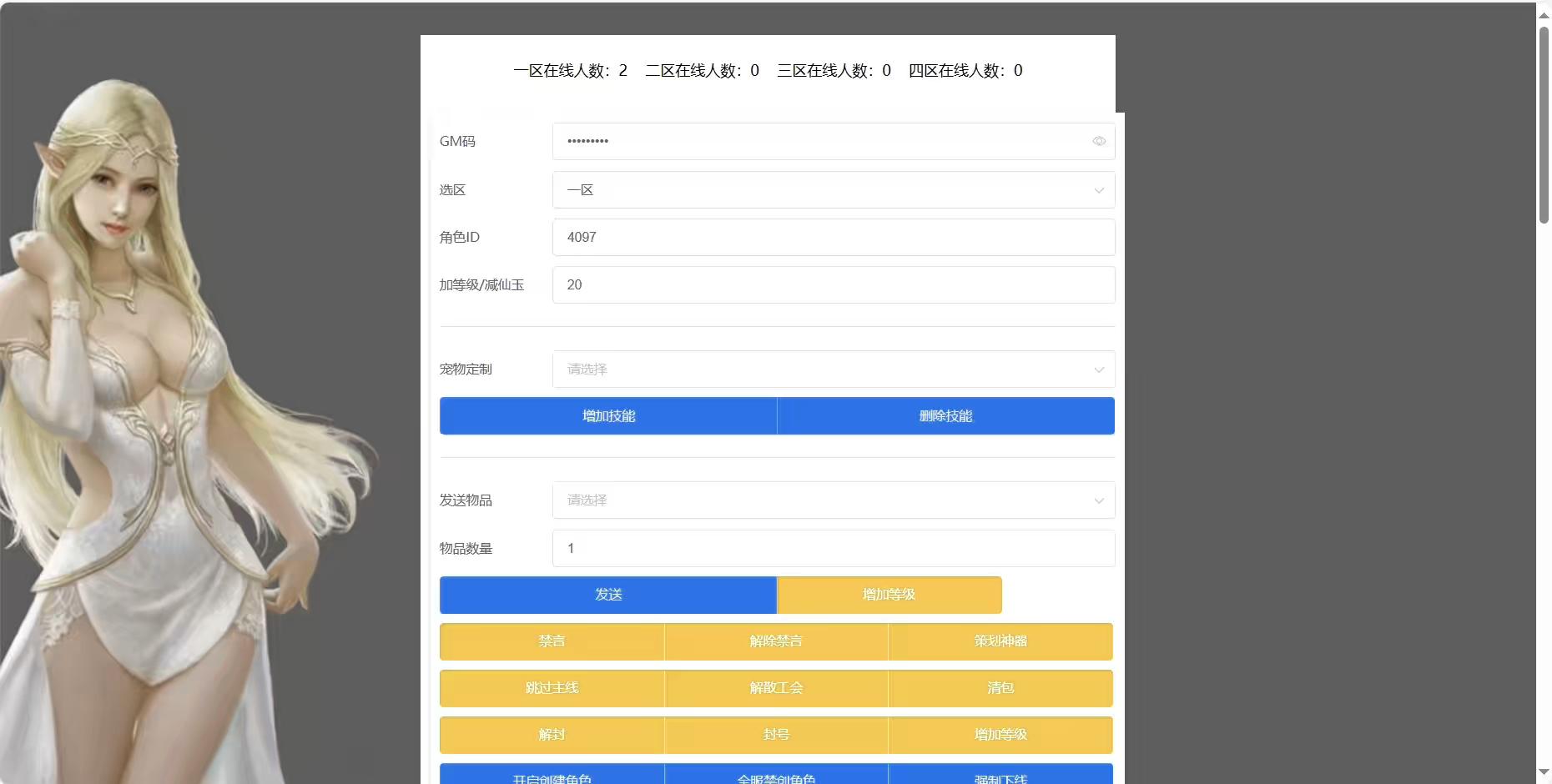Choose the 跳过主线 button
The image size is (1552, 784).
552,688
